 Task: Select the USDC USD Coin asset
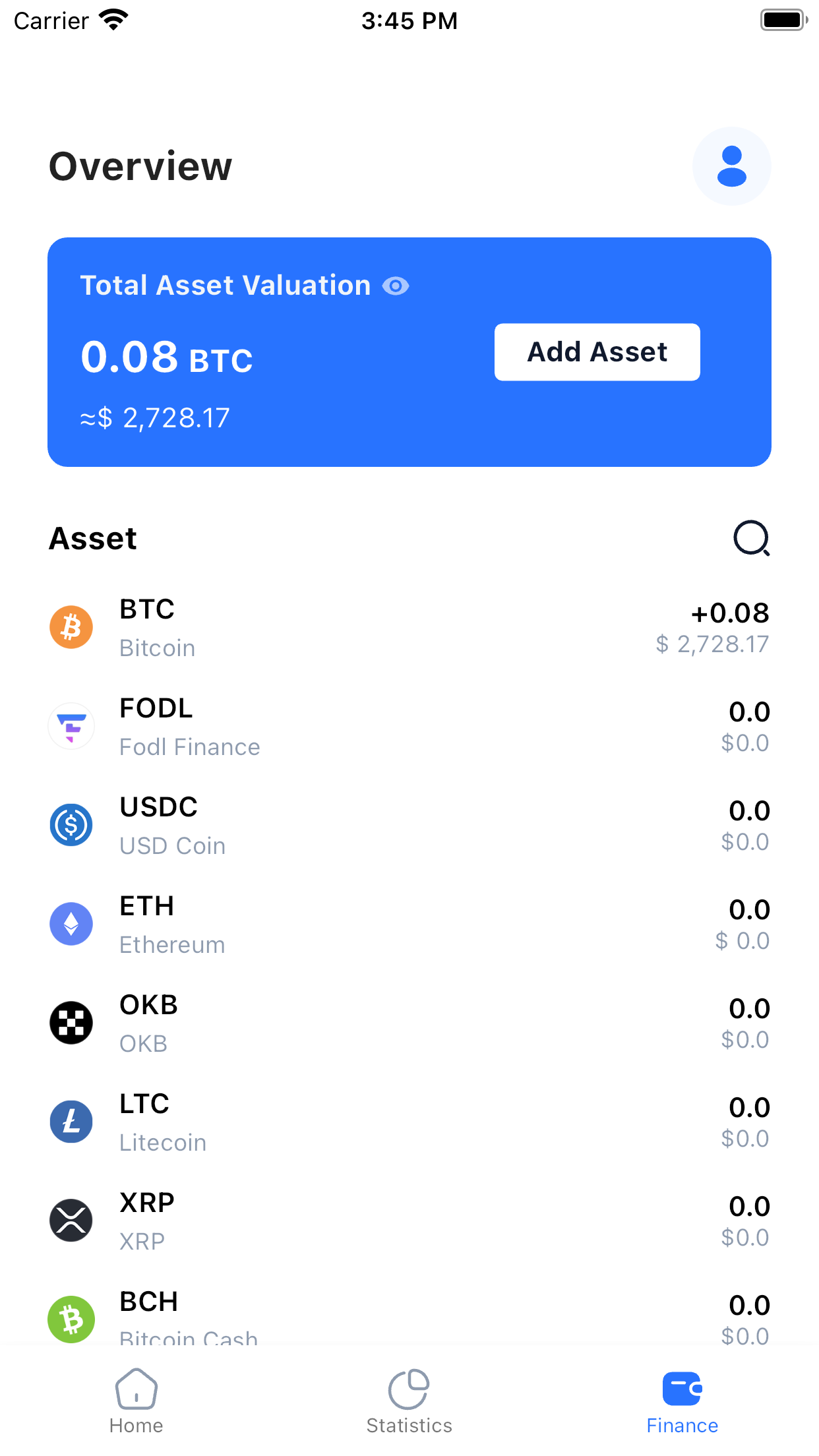(x=409, y=825)
